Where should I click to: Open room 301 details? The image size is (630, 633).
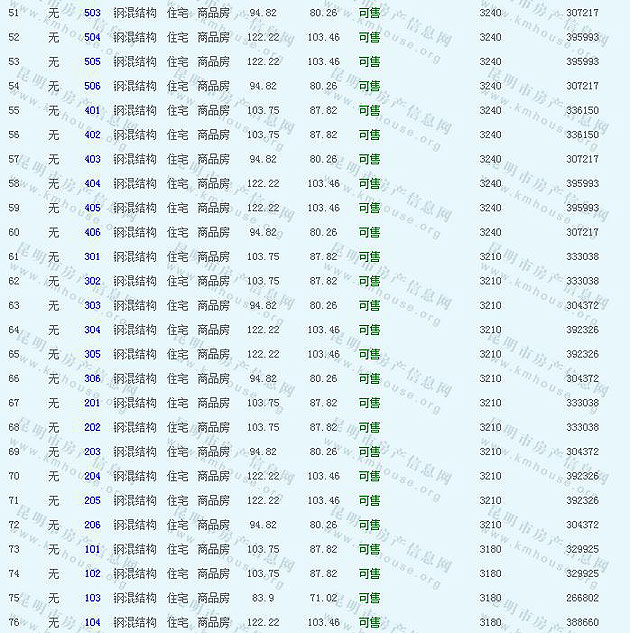92,257
